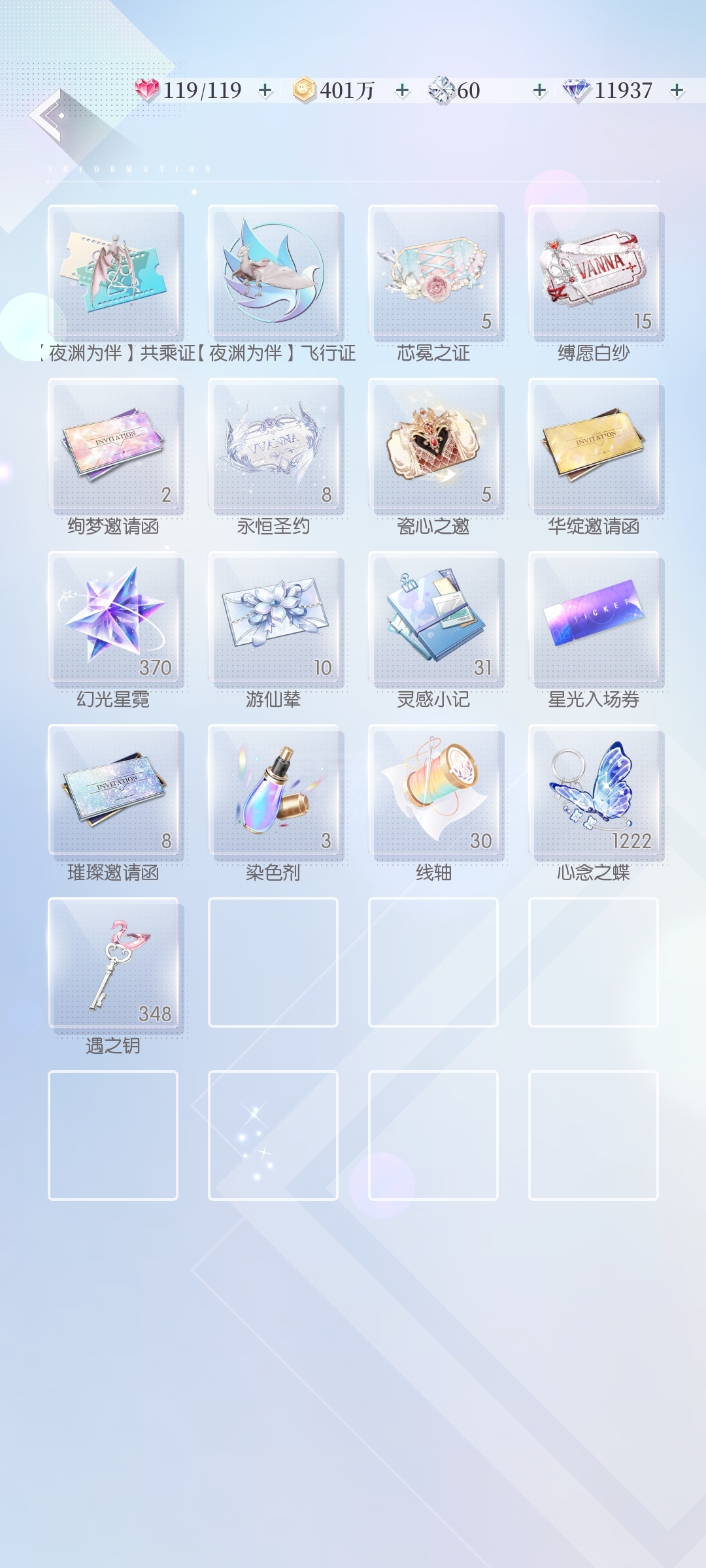The width and height of the screenshot is (706, 1568).
Task: Add gold with plus next to 401万
Action: click(403, 90)
